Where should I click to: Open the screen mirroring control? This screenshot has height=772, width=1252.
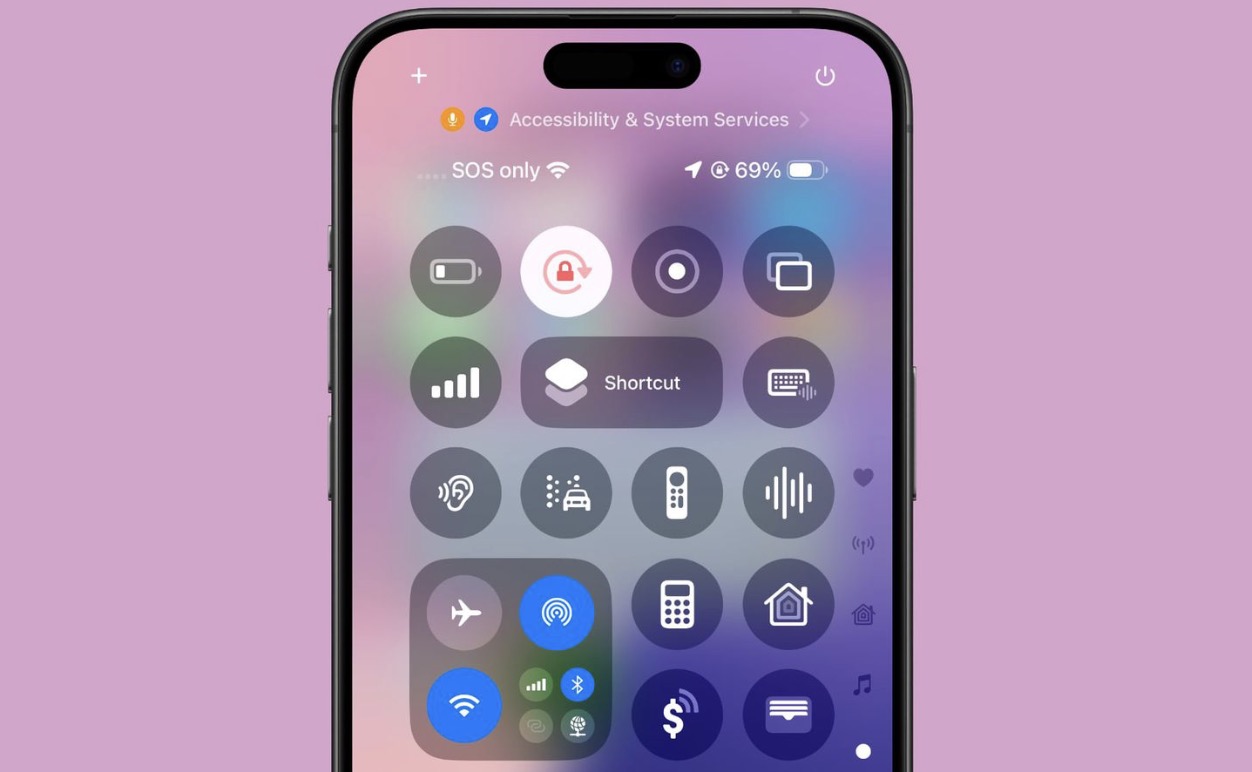click(788, 272)
